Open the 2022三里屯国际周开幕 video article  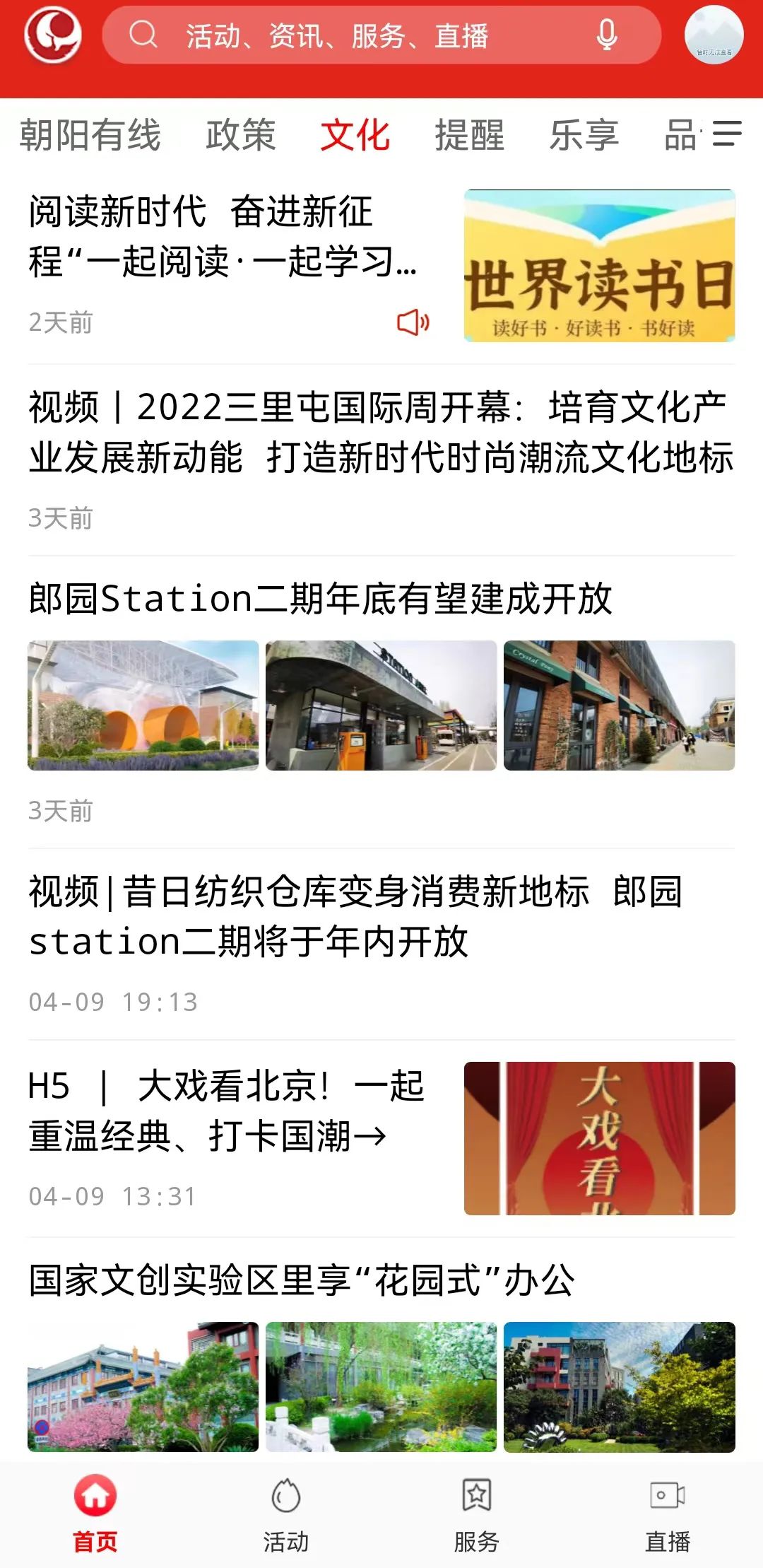coord(380,431)
